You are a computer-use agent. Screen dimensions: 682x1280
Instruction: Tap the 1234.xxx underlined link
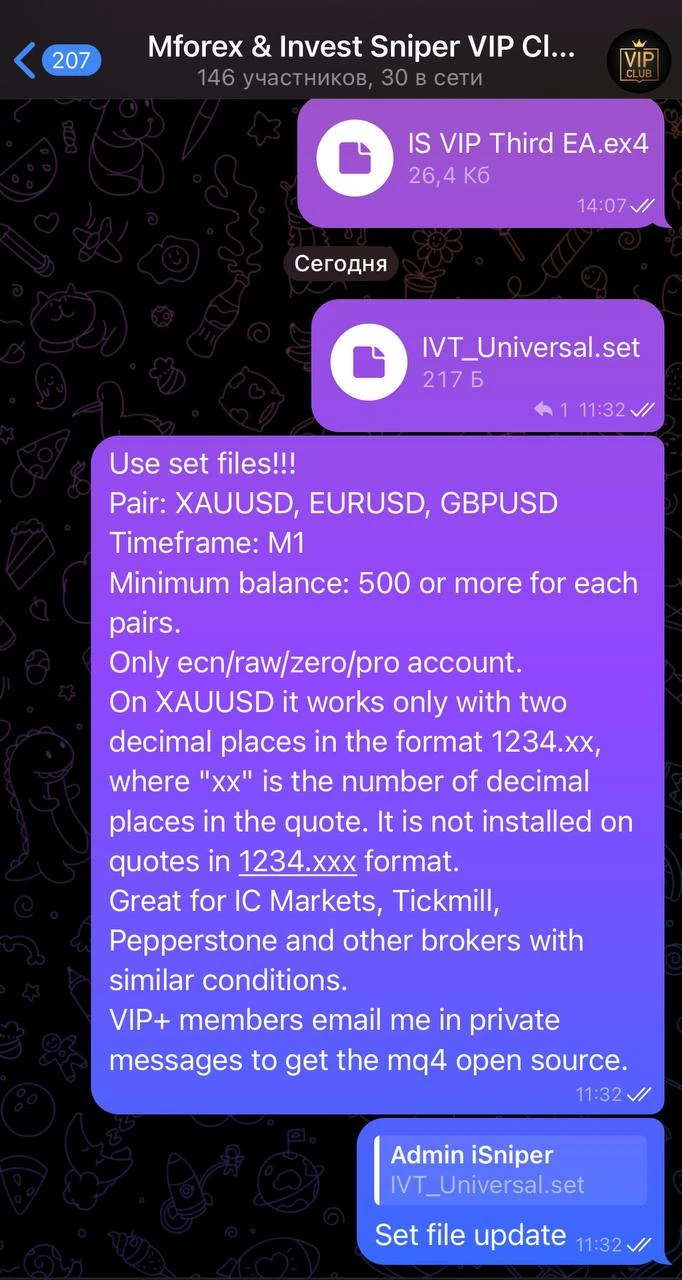click(297, 860)
